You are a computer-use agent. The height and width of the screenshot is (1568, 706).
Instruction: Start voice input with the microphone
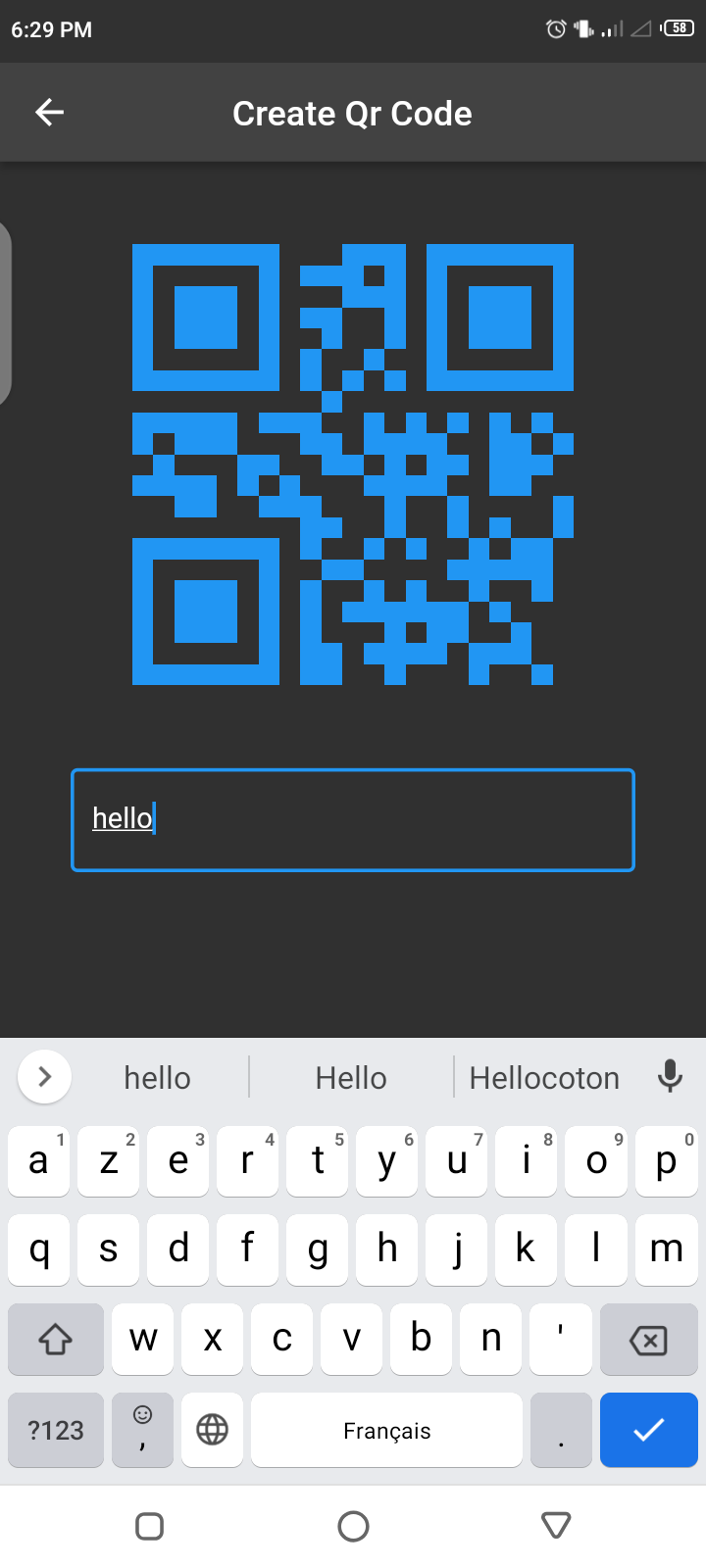670,1077
